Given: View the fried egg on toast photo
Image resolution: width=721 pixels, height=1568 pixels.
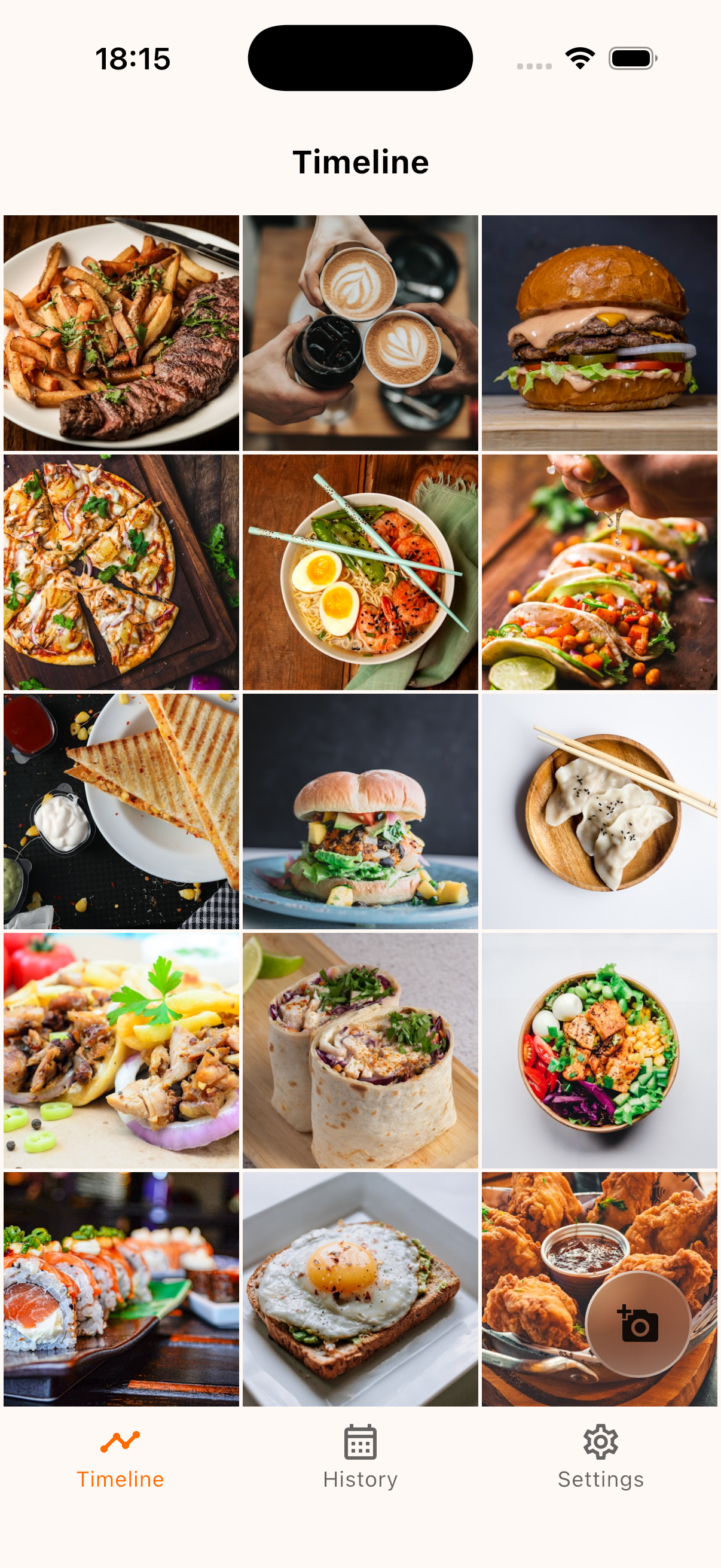Looking at the screenshot, I should click(x=360, y=1289).
